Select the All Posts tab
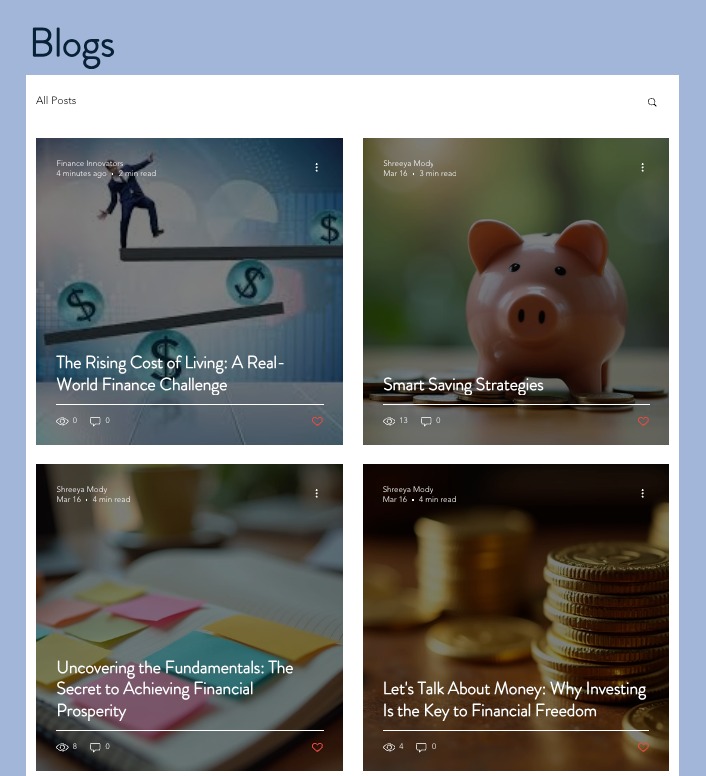Screen dimensions: 706x776 [x=56, y=101]
